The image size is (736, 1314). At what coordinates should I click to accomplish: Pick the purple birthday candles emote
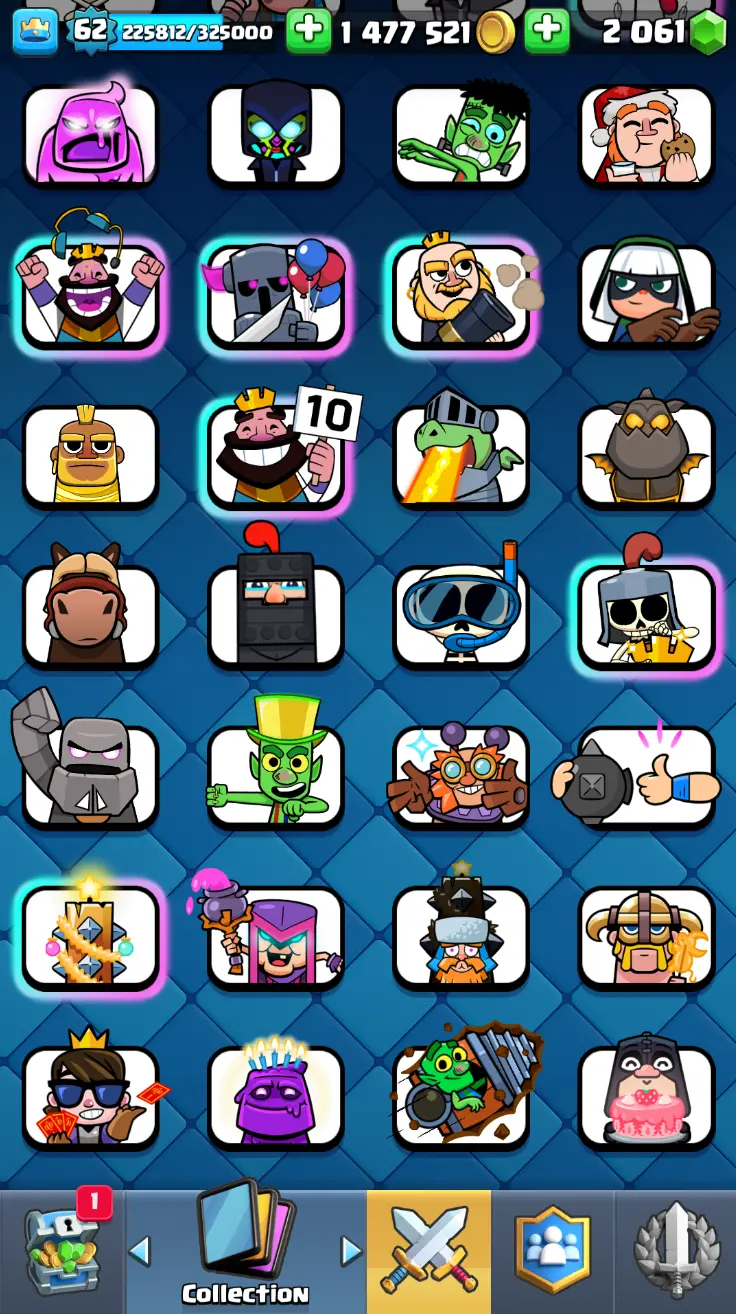point(276,1097)
